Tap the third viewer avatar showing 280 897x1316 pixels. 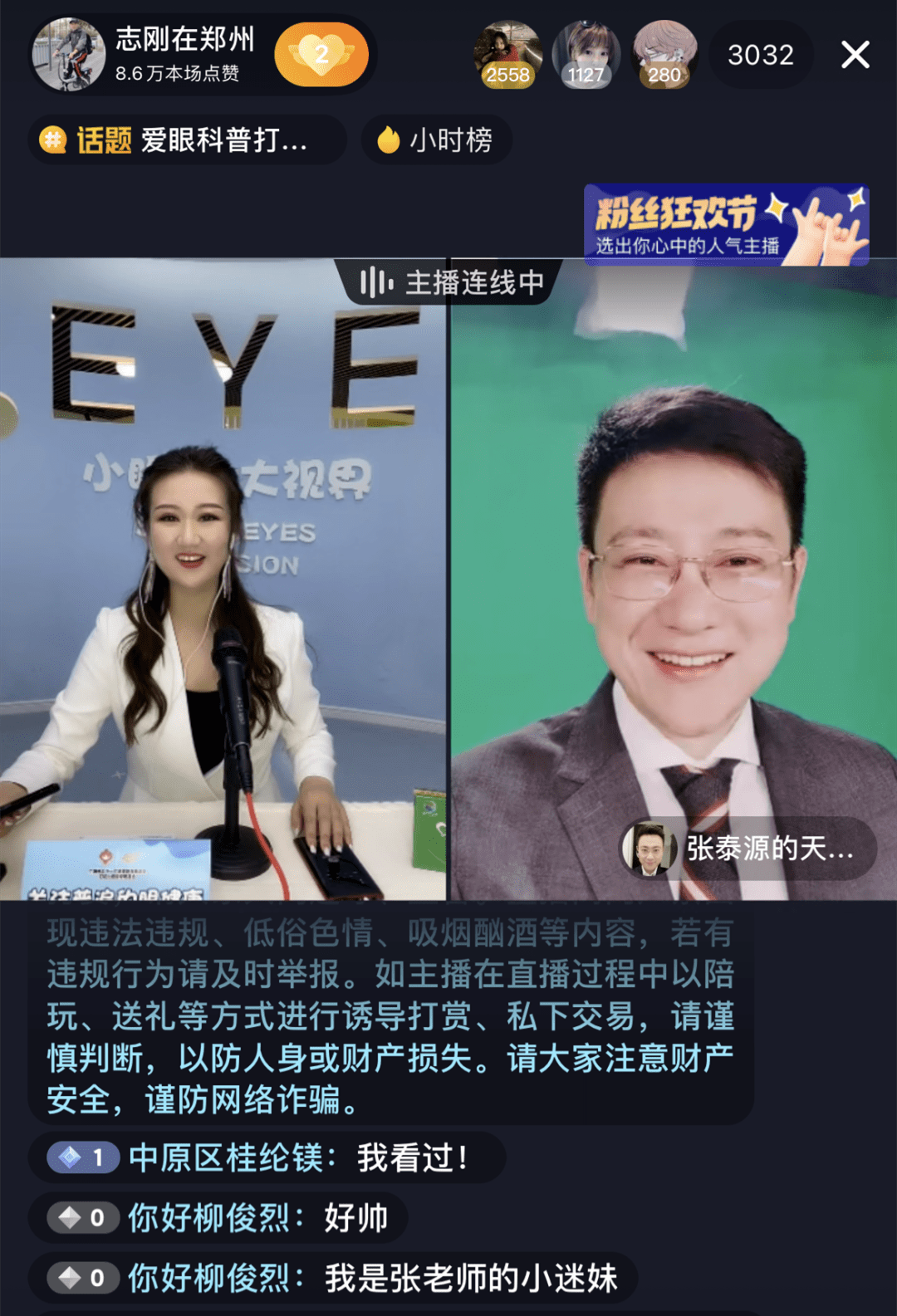pos(663,53)
